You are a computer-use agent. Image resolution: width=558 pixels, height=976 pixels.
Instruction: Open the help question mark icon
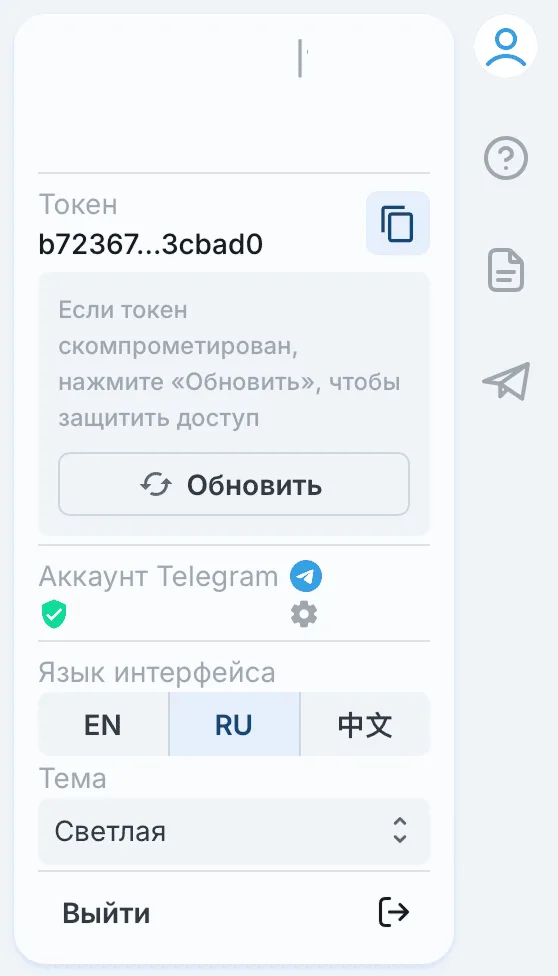(x=506, y=158)
